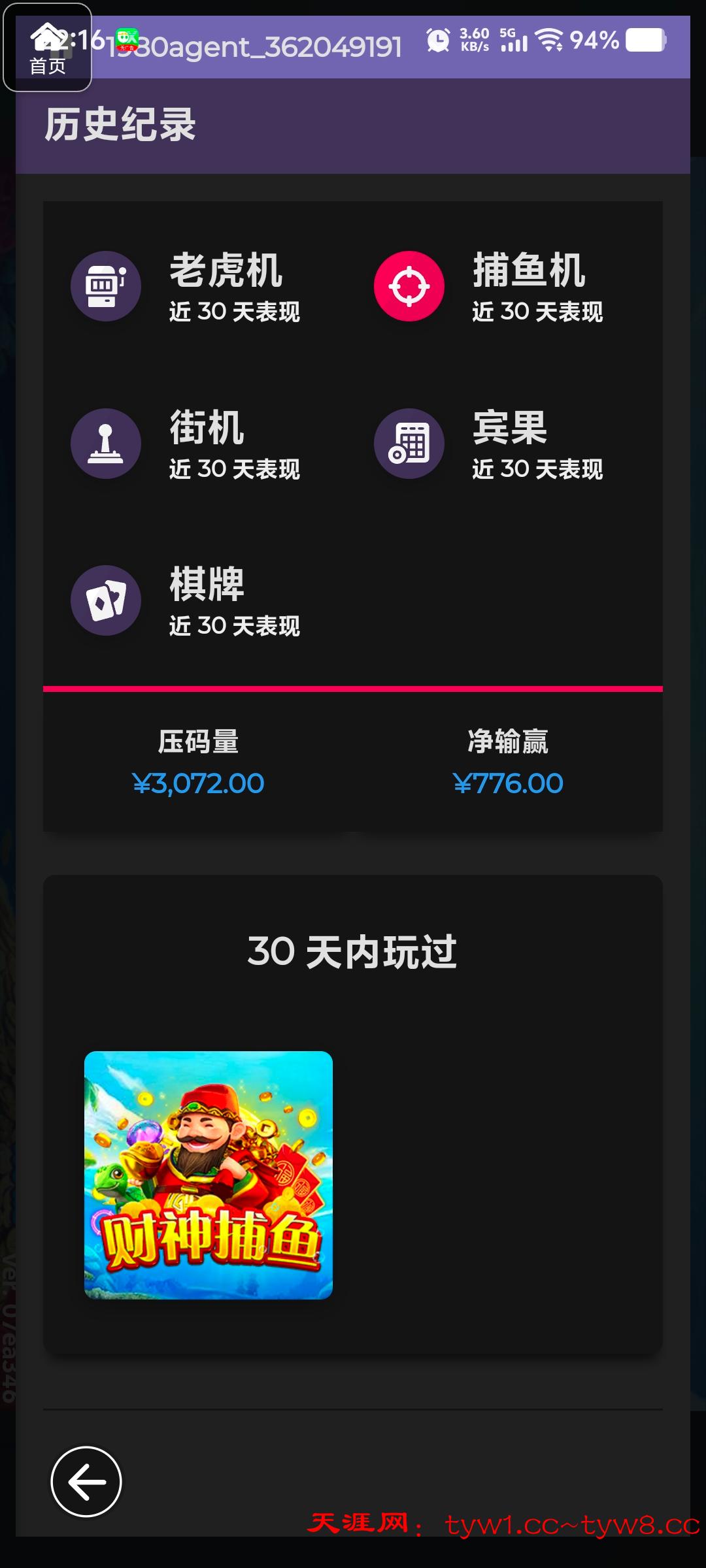Open the 财神捕鱼 game tile
Screen dimensions: 706x1568
pos(209,1175)
